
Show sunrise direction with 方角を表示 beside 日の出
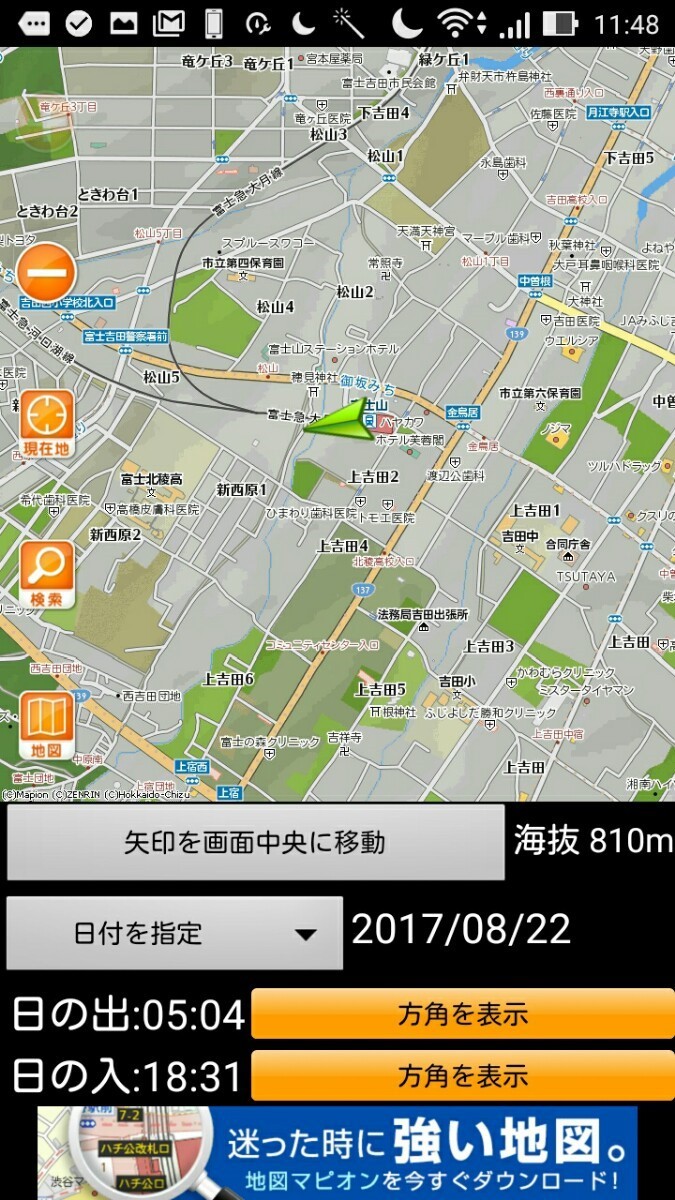[462, 1014]
